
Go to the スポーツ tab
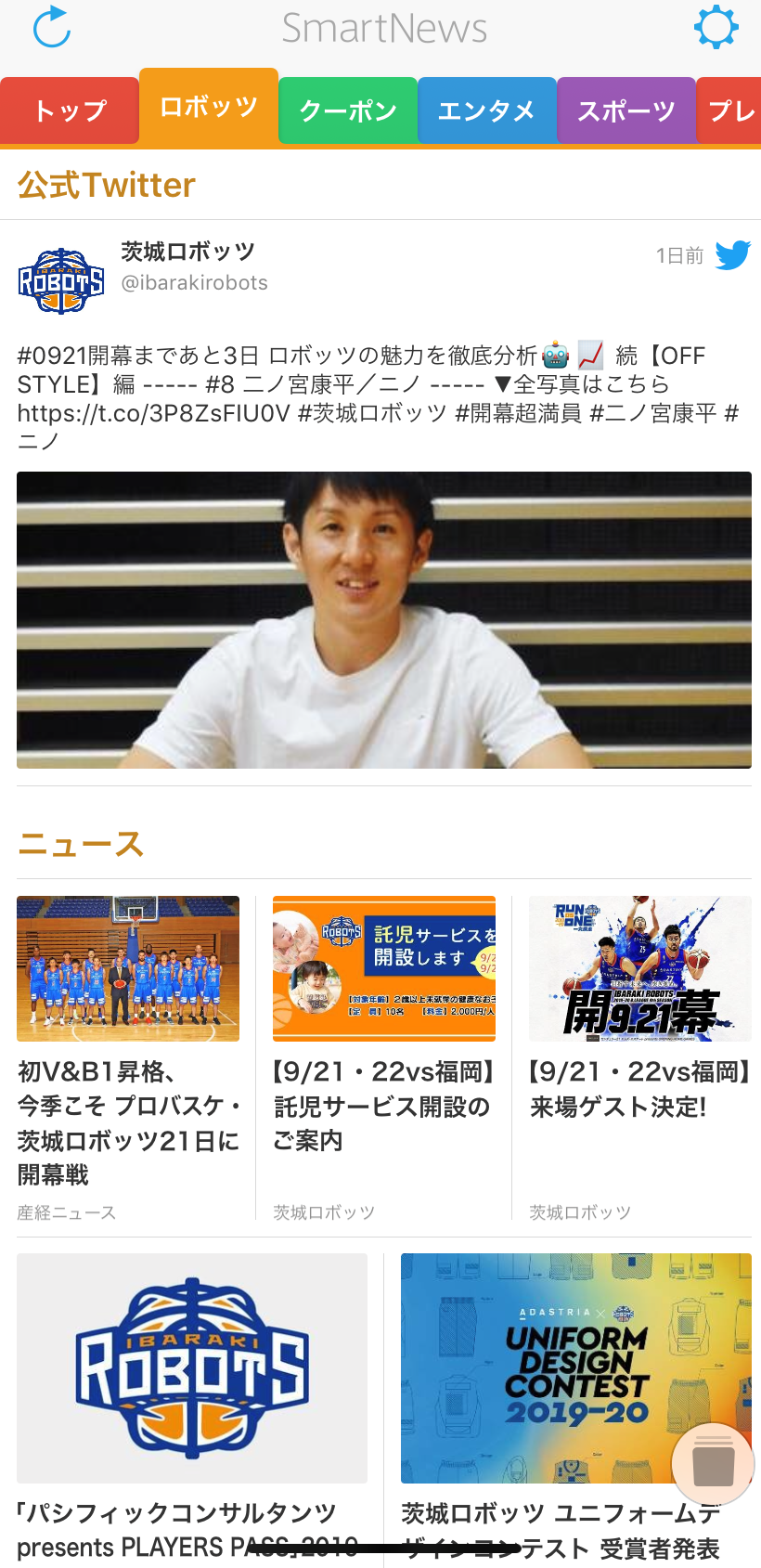pos(626,111)
